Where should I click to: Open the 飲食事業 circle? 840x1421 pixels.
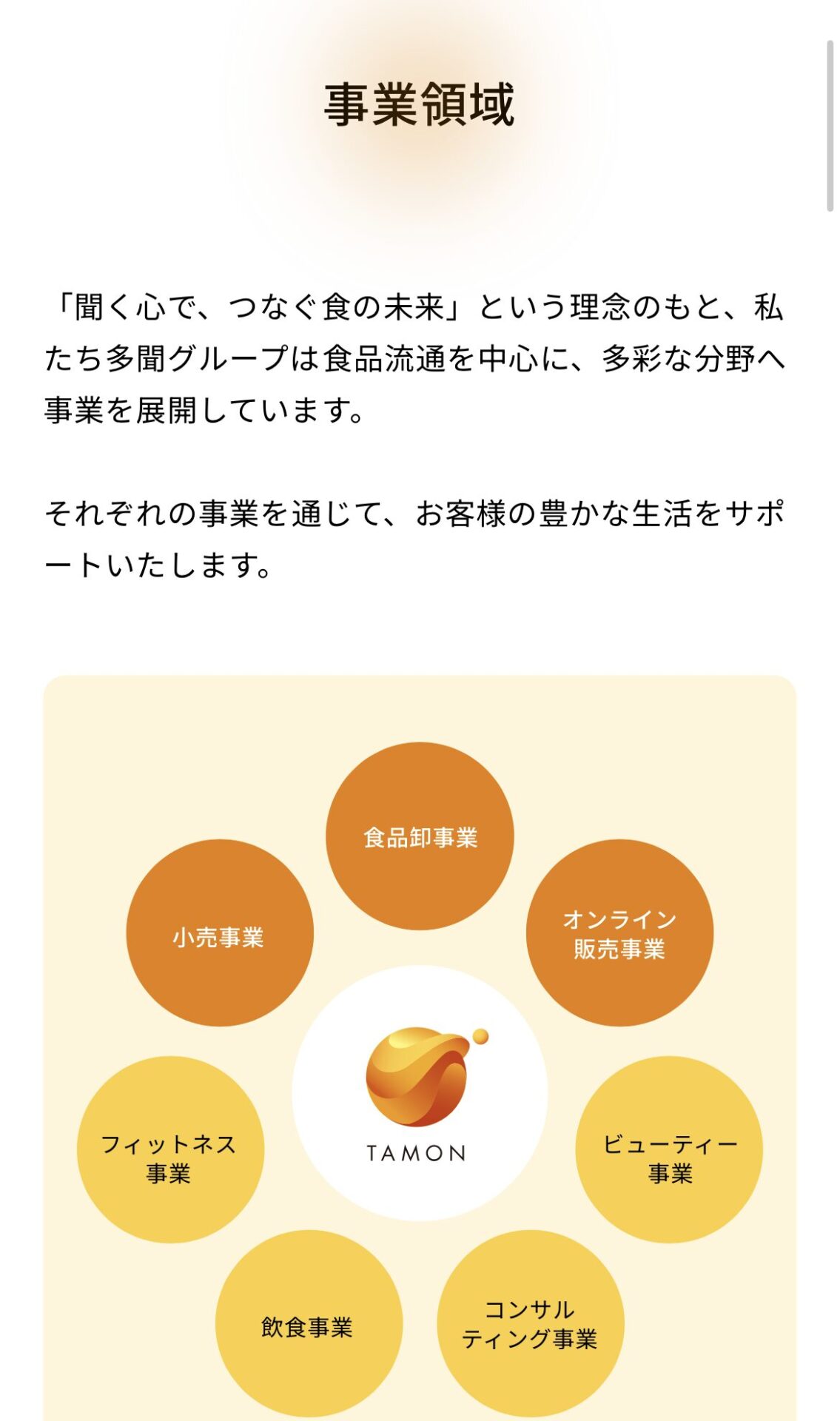[x=309, y=1323]
